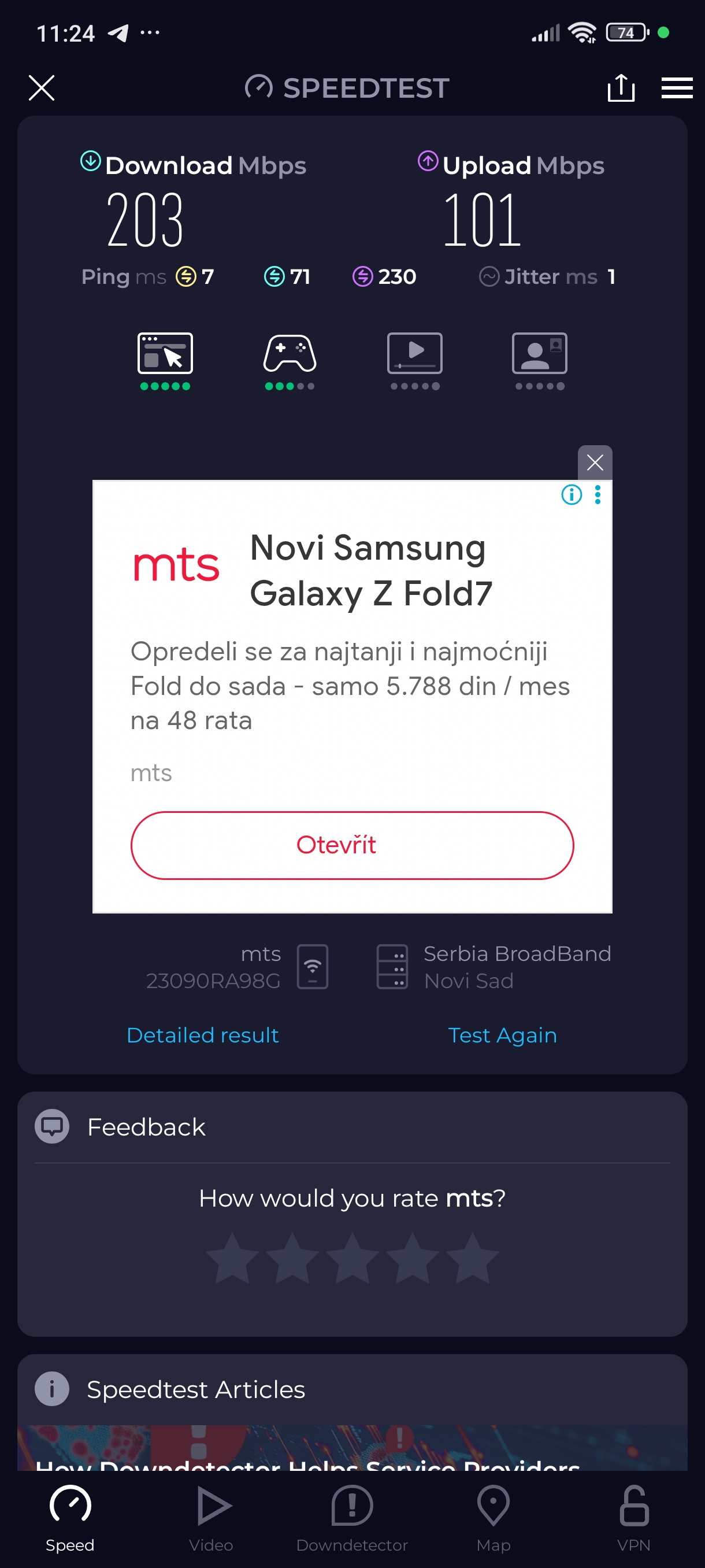Share the speed test result

coord(621,88)
